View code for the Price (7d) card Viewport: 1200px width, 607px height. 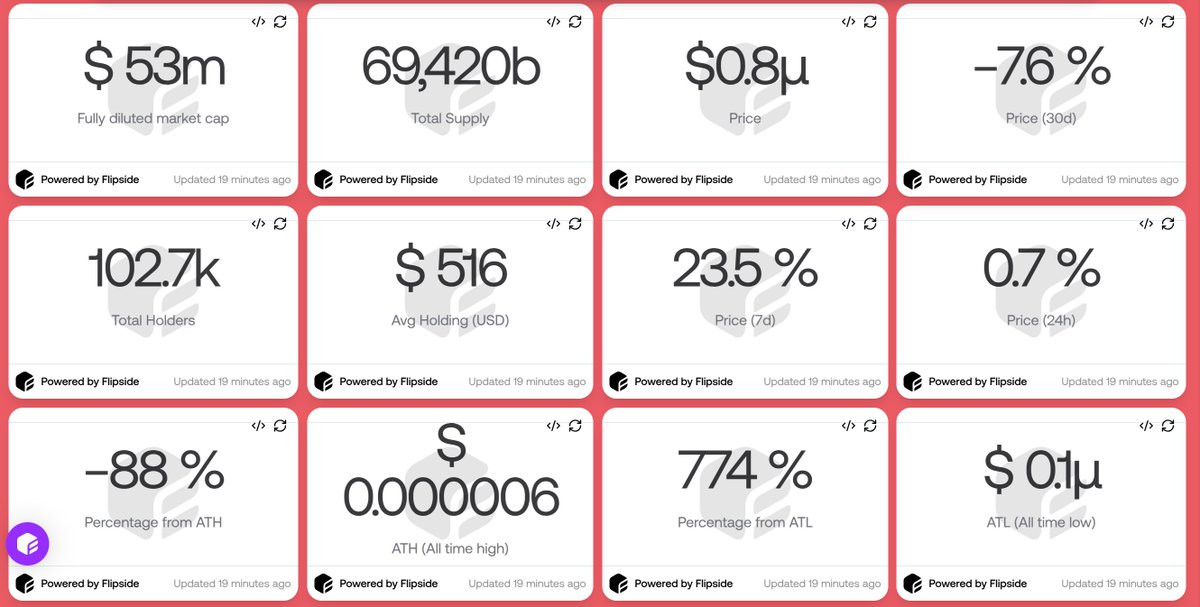click(848, 224)
